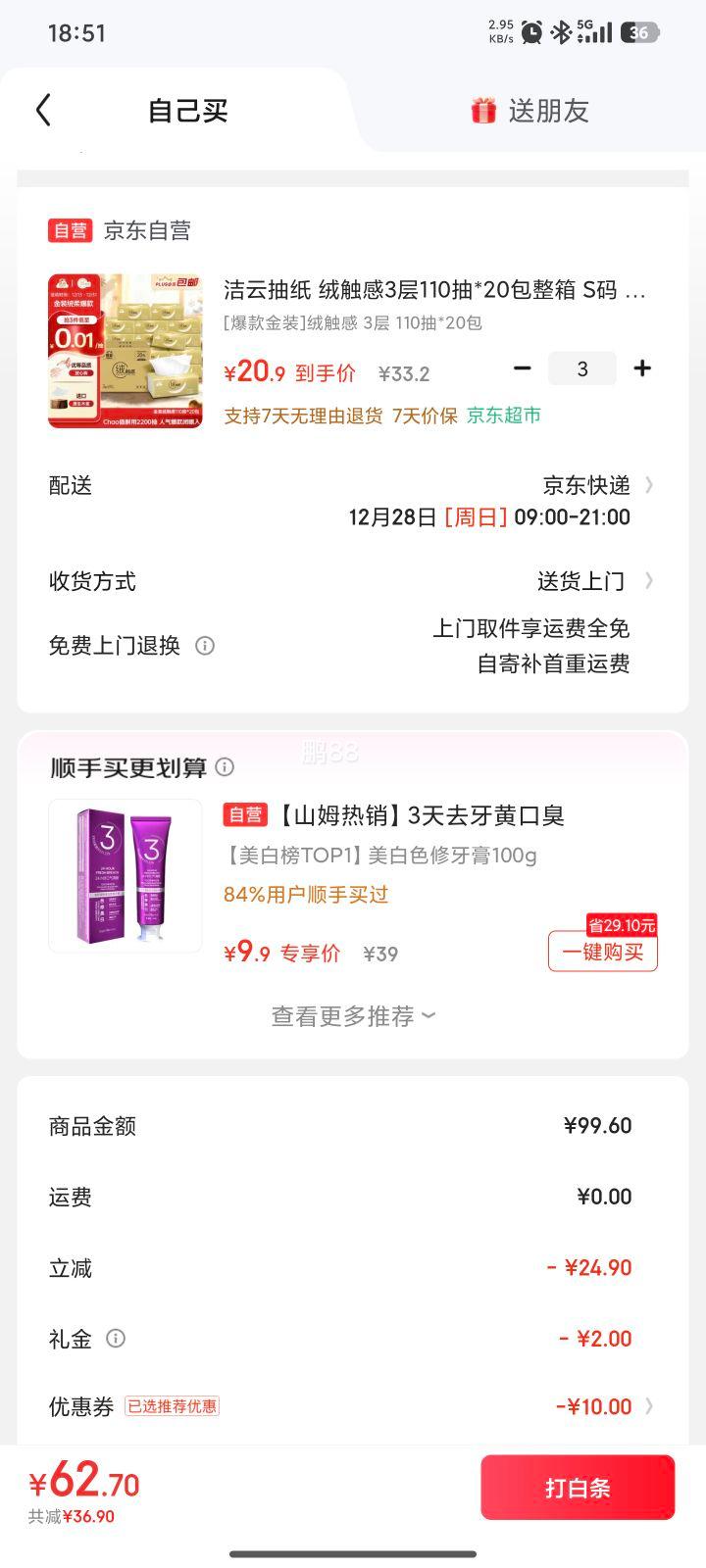Image resolution: width=706 pixels, height=1568 pixels.
Task: Select the 自己买 tab
Action: 187,111
